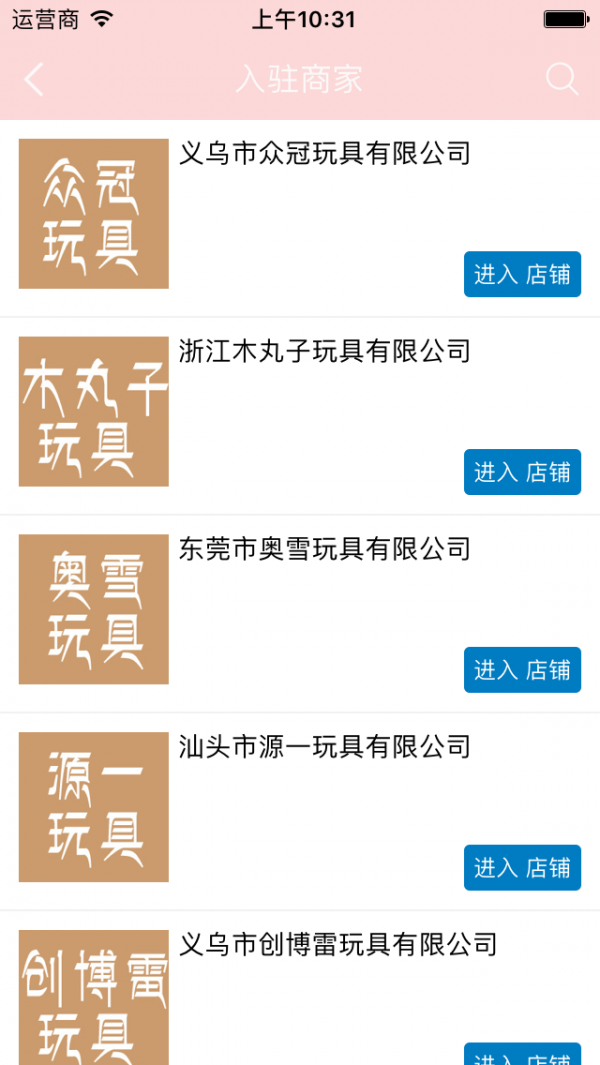Image resolution: width=600 pixels, height=1065 pixels.
Task: Go back using the top-left arrow
Action: (34, 79)
